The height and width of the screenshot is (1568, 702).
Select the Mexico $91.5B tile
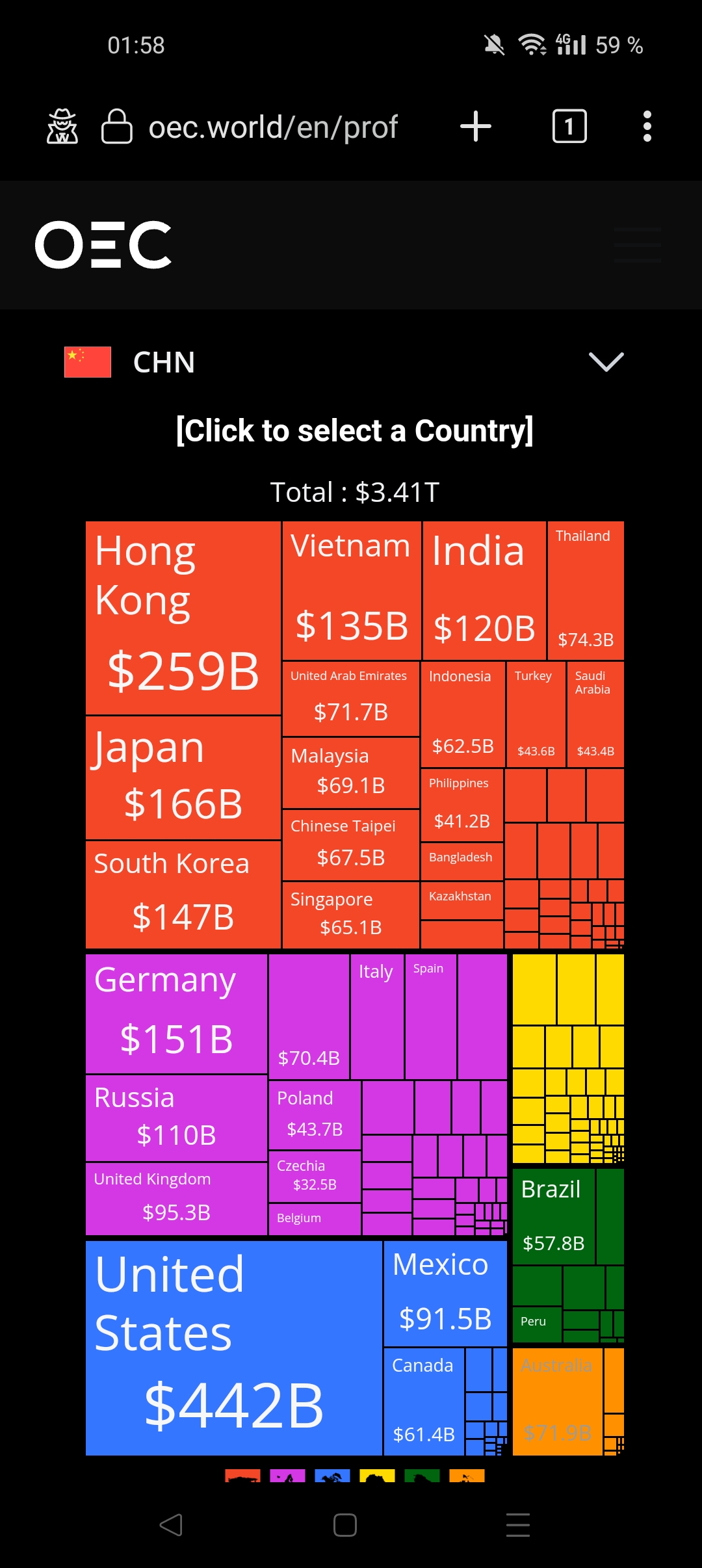click(x=445, y=1293)
